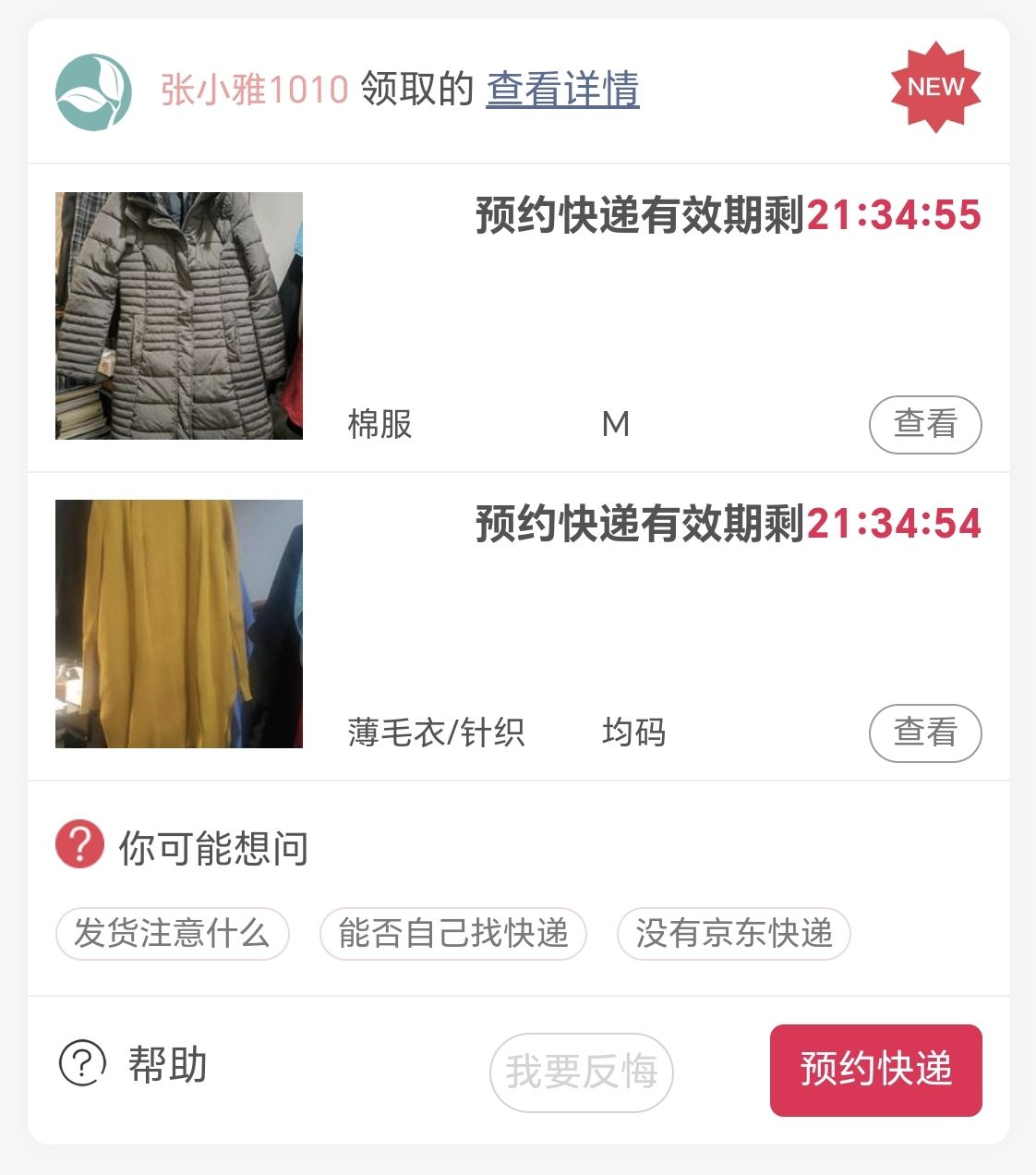Book a courier with 预约快递
Screen dimensions: 1036x1175
click(875, 1070)
